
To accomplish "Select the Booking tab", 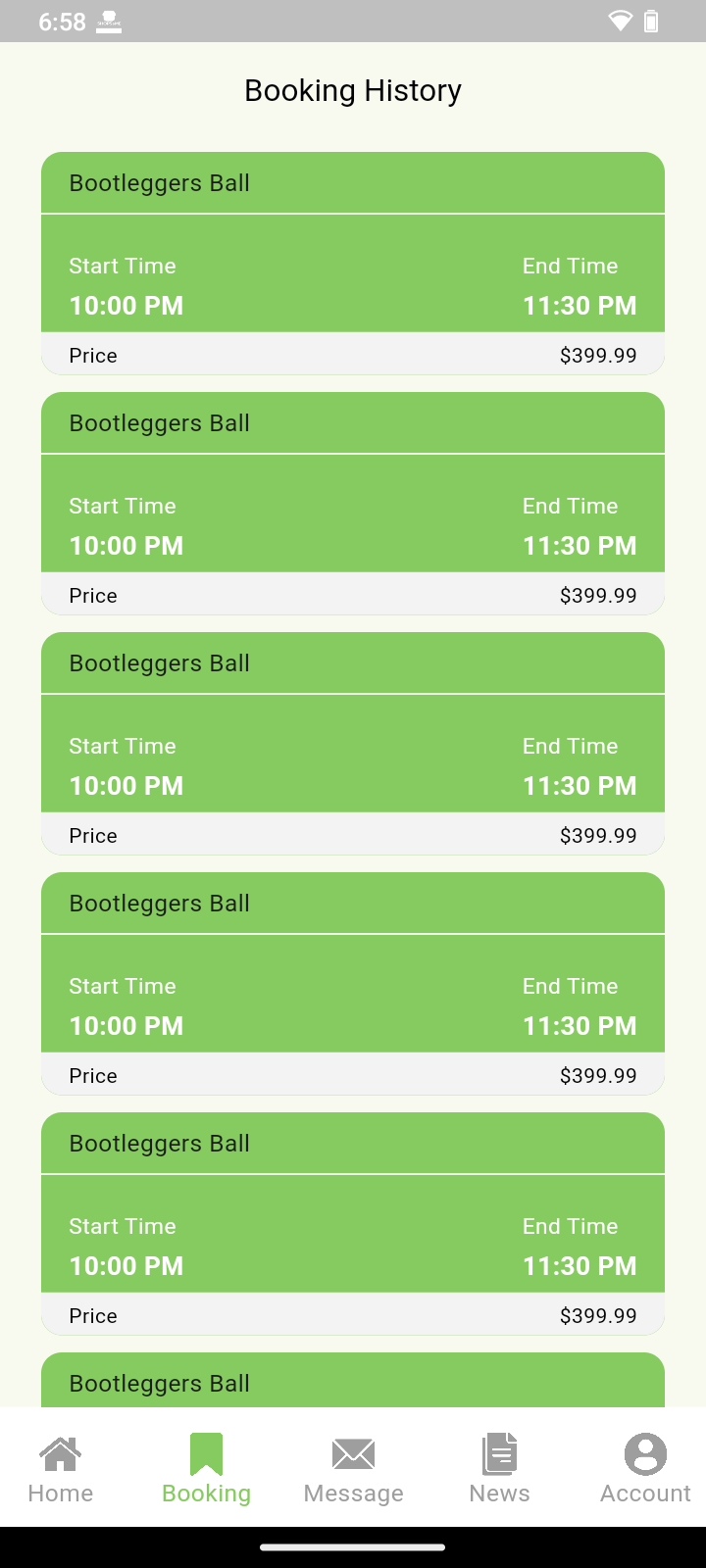I will pos(206,1467).
